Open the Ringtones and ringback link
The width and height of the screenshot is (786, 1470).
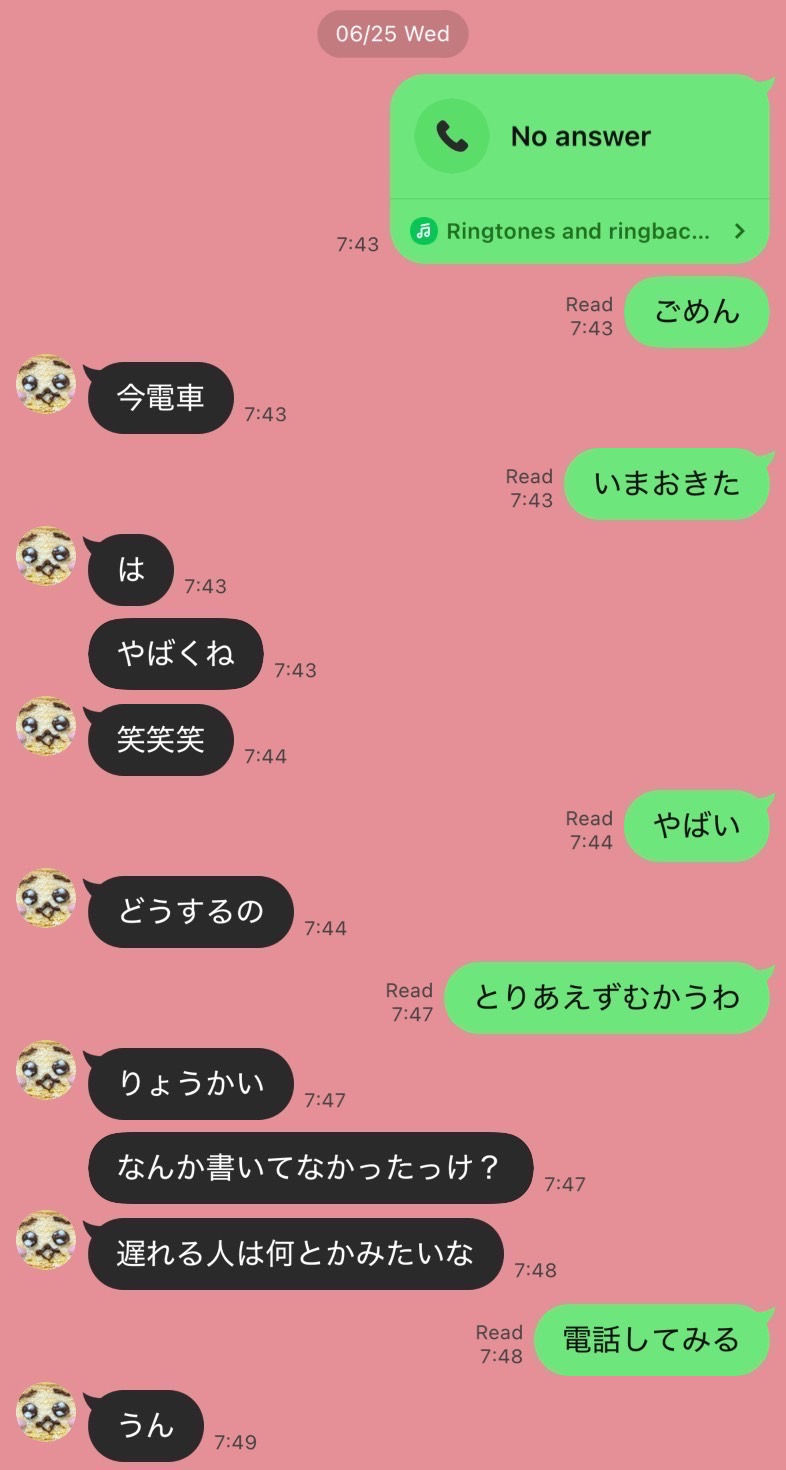[578, 232]
